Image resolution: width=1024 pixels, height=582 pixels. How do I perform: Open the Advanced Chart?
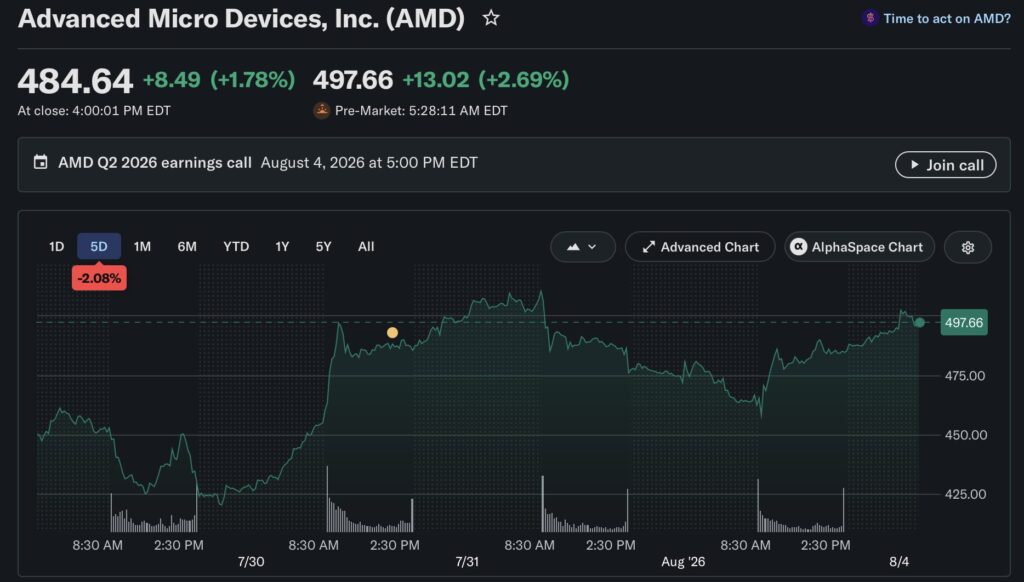[x=699, y=247]
